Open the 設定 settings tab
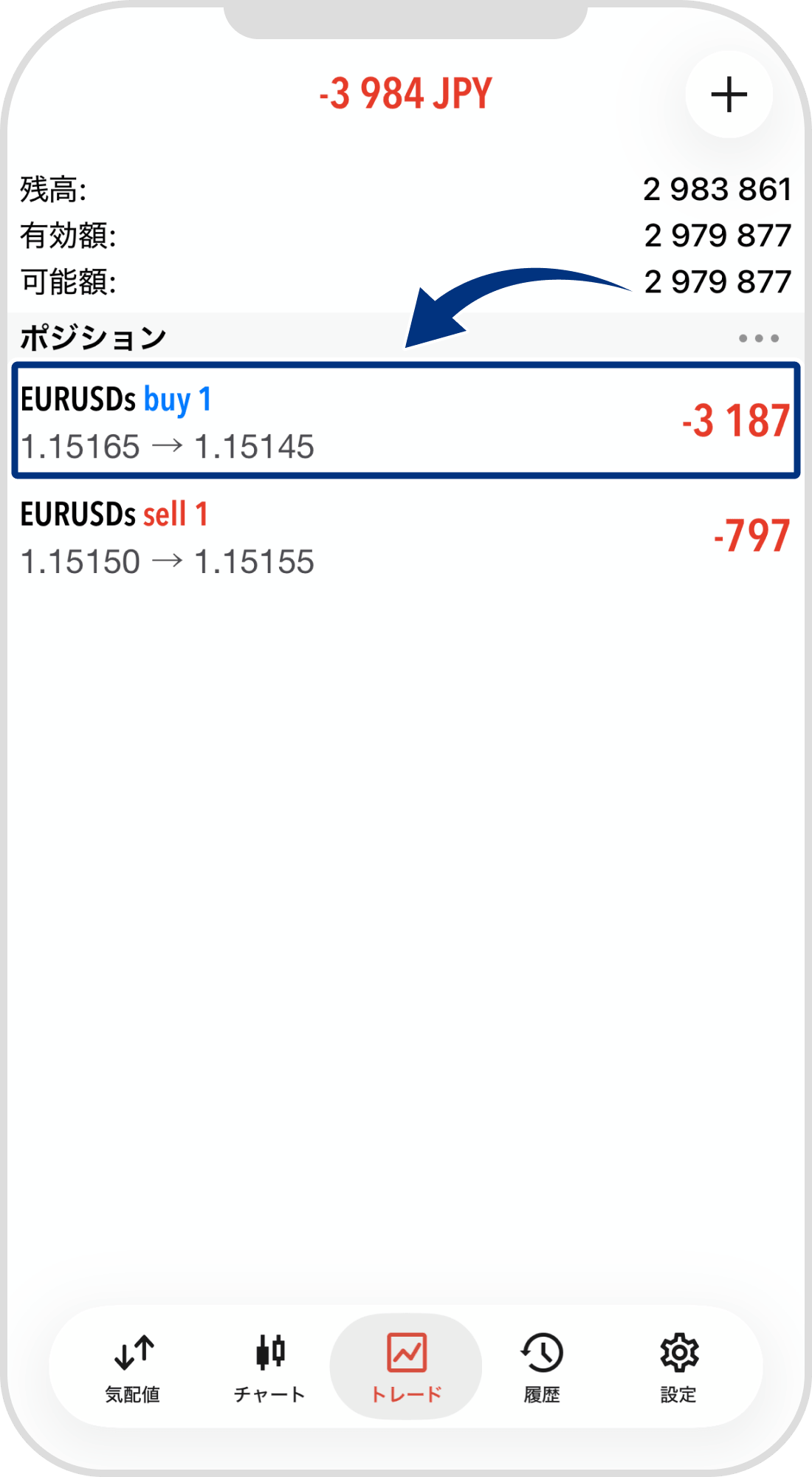Screen dimensions: 812x1477 pos(678,1368)
